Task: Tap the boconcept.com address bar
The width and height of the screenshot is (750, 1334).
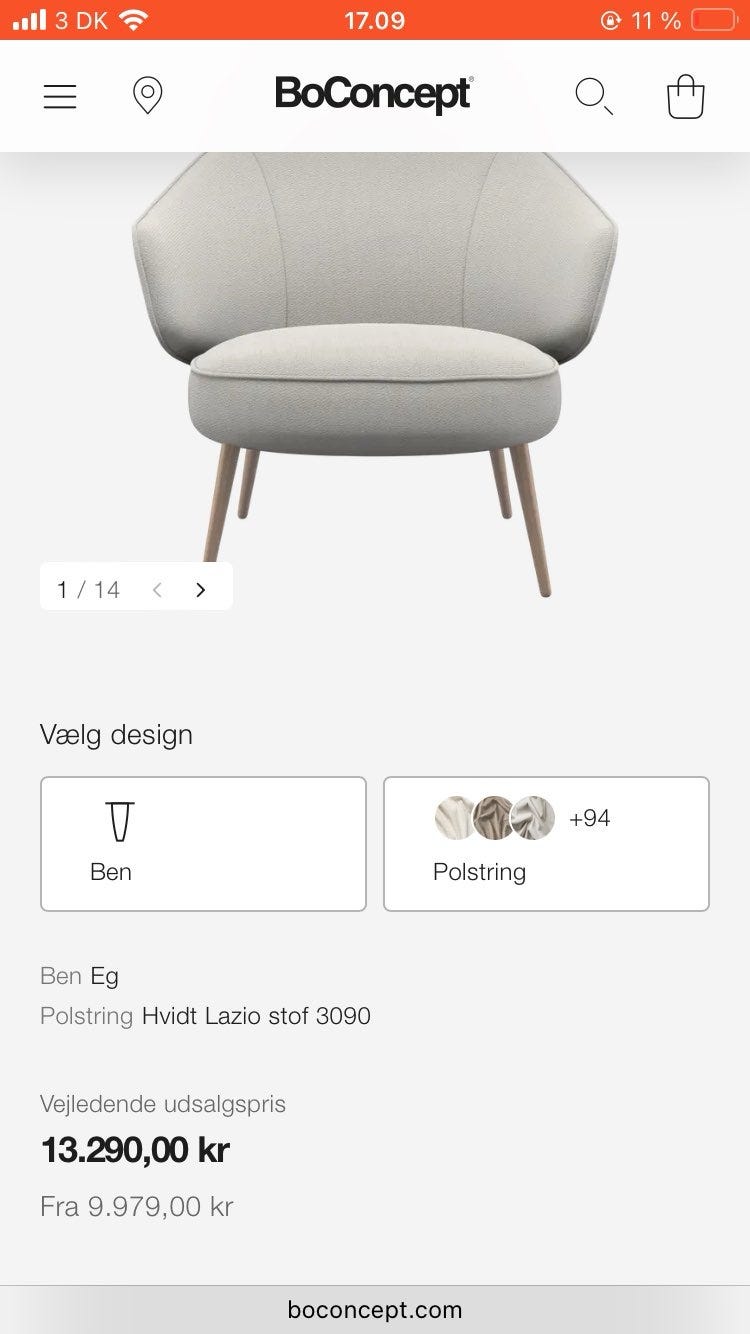Action: (x=375, y=1309)
